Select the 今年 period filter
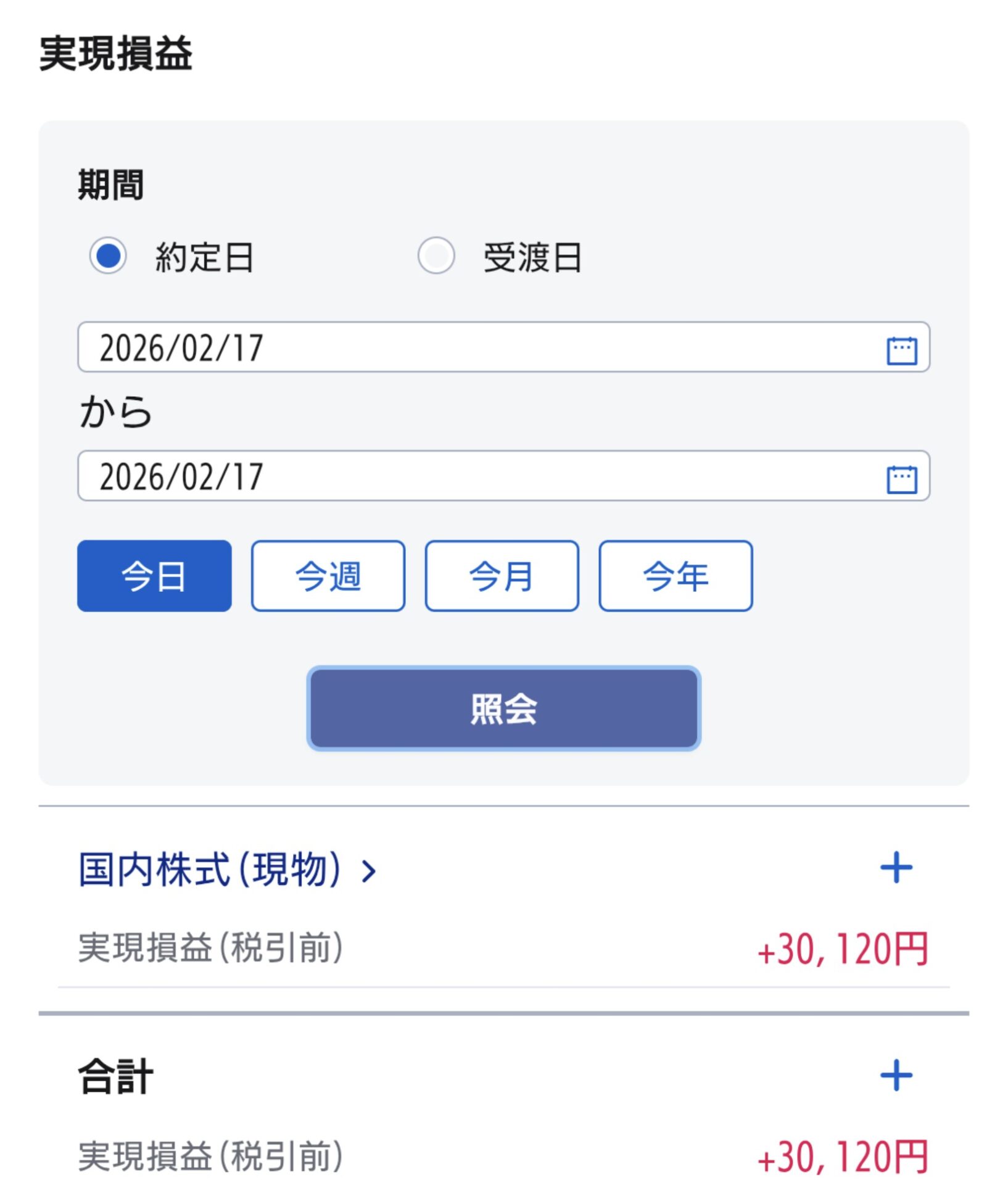The width and height of the screenshot is (1008, 1185). pyautogui.click(x=675, y=575)
